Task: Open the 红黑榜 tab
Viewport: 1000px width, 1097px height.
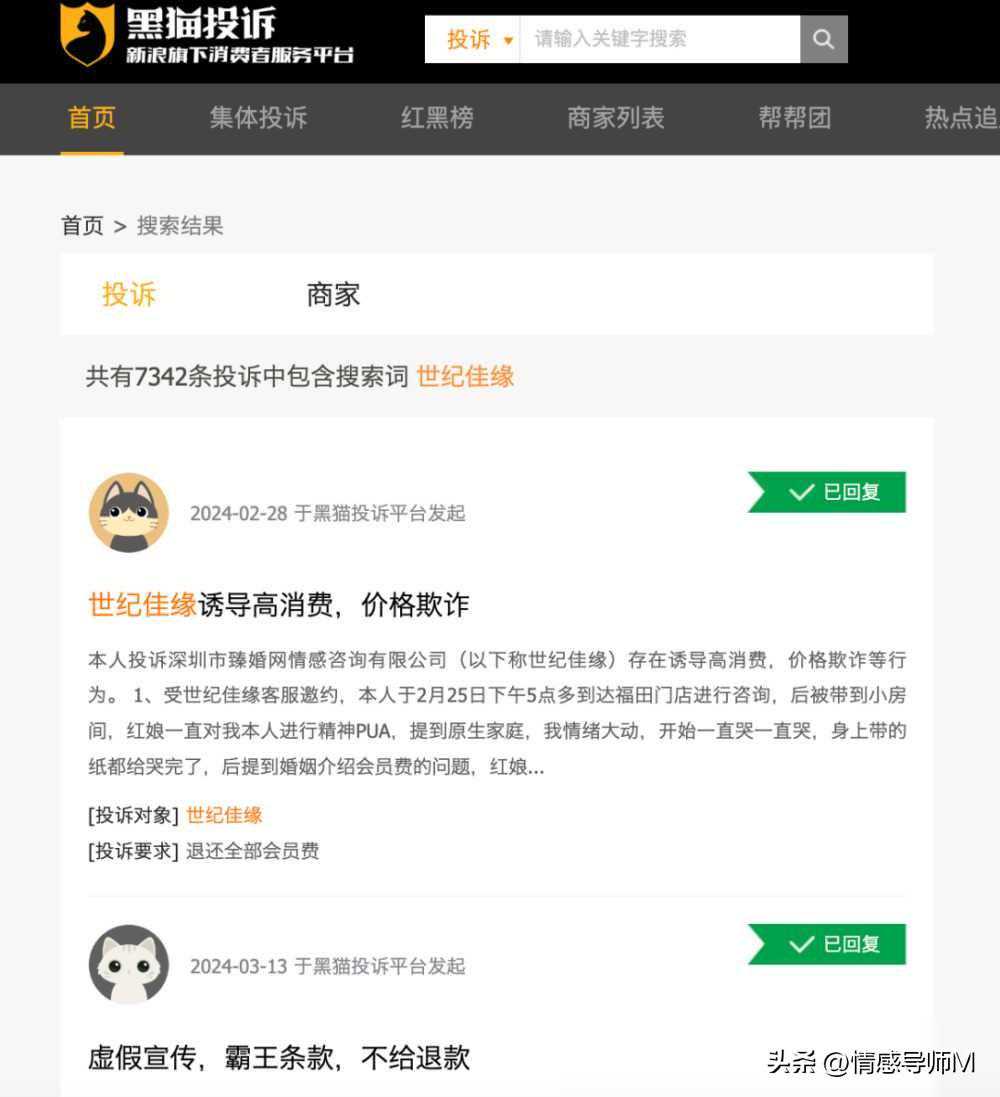Action: click(437, 118)
